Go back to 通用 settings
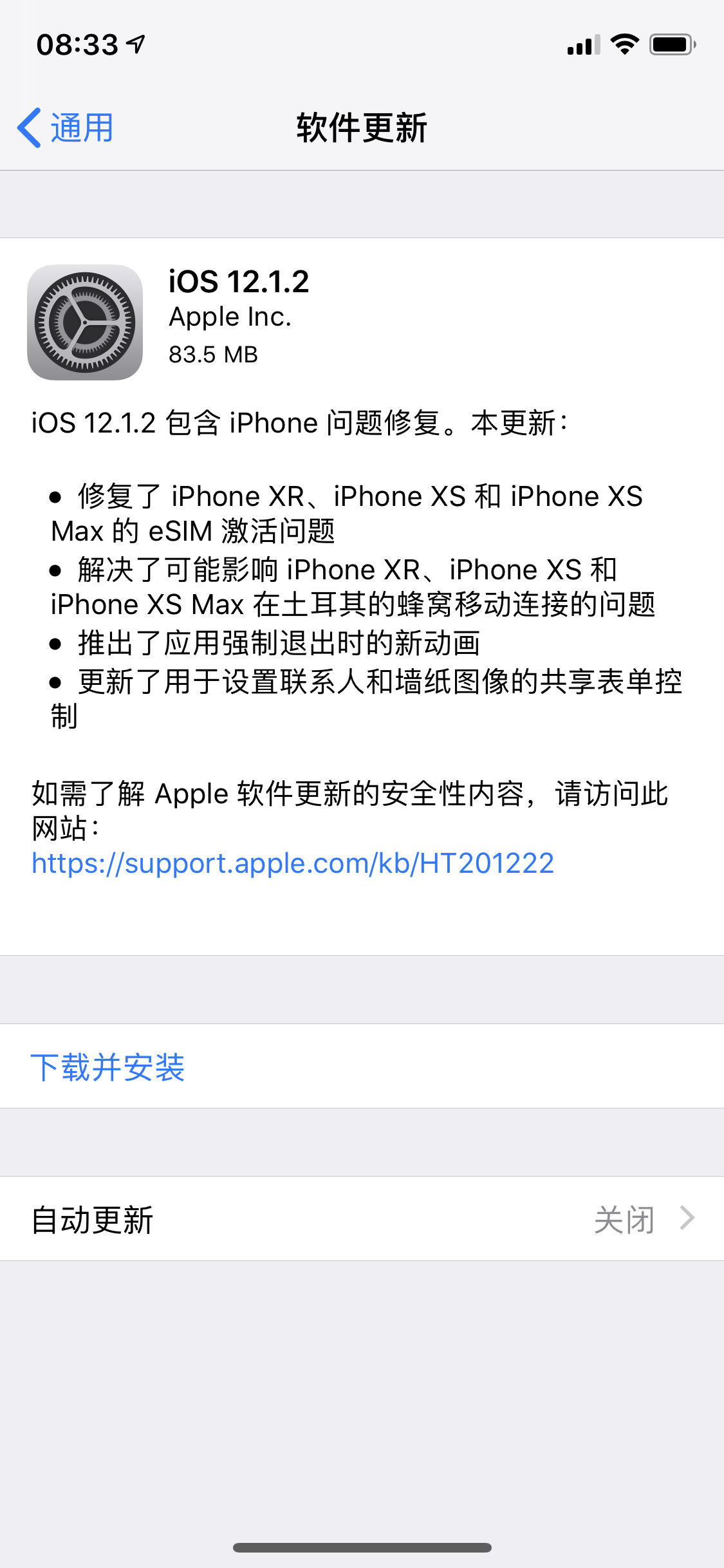724x1568 pixels. click(66, 127)
